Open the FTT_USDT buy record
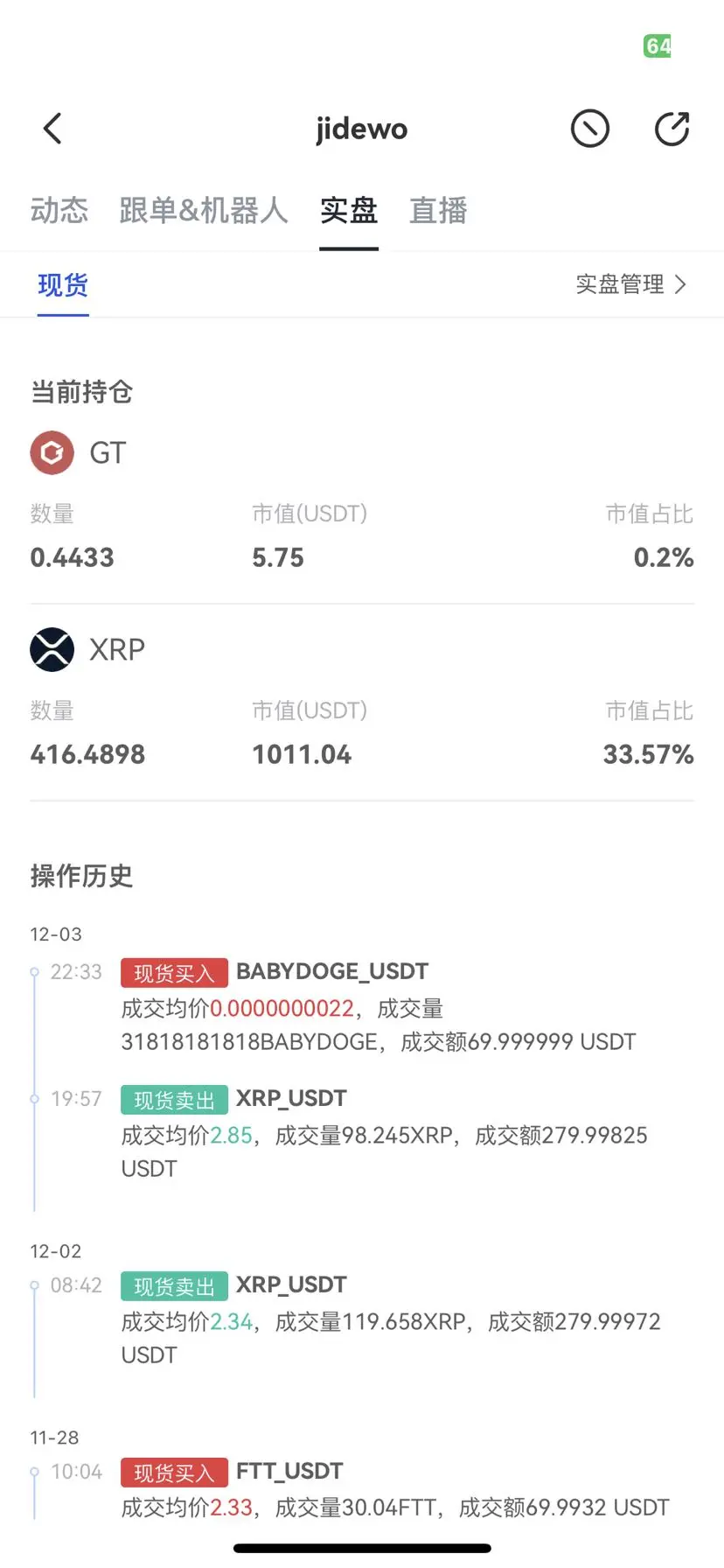This screenshot has height=1568, width=724. pyautogui.click(x=394, y=1489)
